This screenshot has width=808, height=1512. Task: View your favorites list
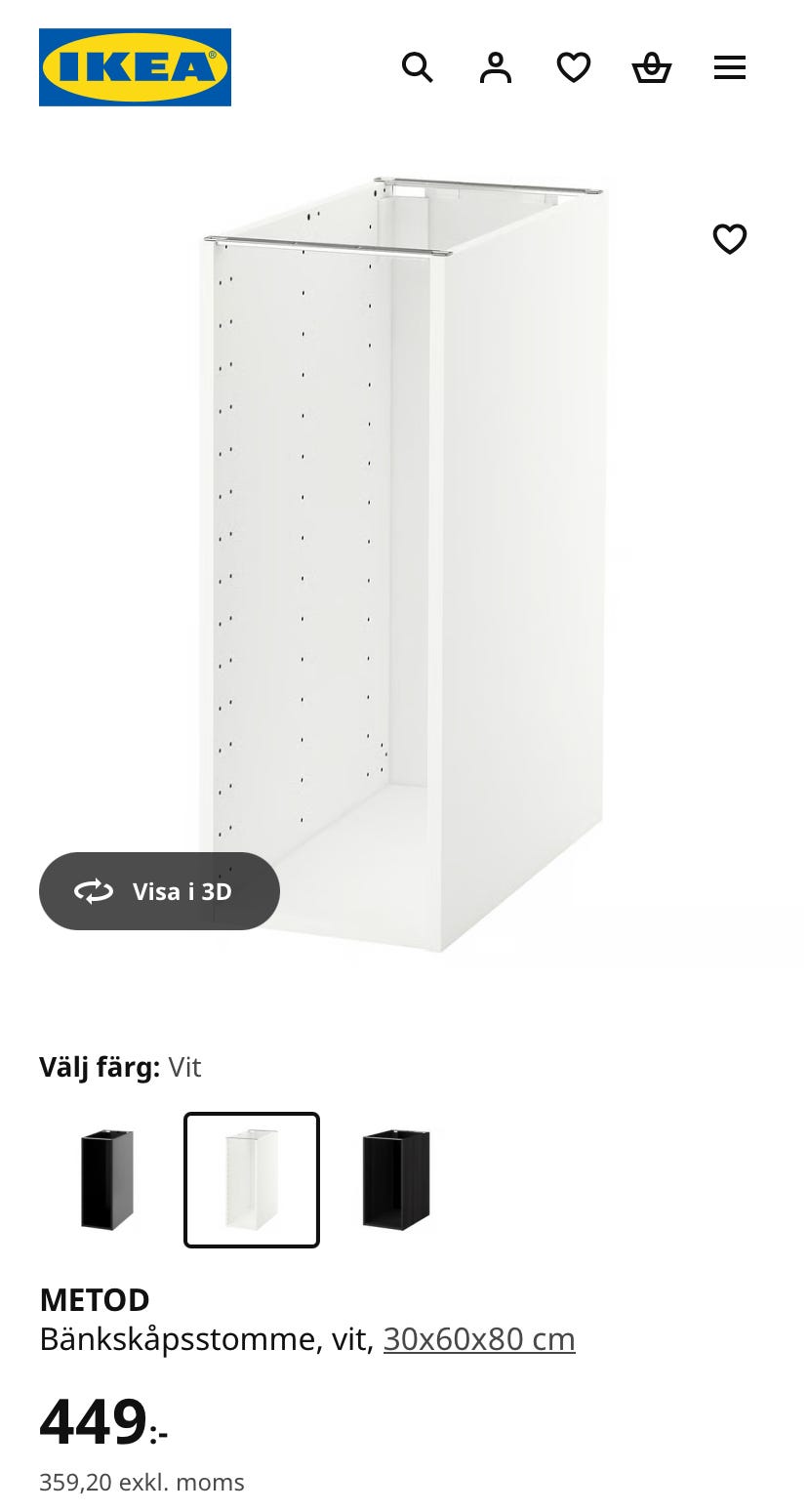[x=574, y=67]
